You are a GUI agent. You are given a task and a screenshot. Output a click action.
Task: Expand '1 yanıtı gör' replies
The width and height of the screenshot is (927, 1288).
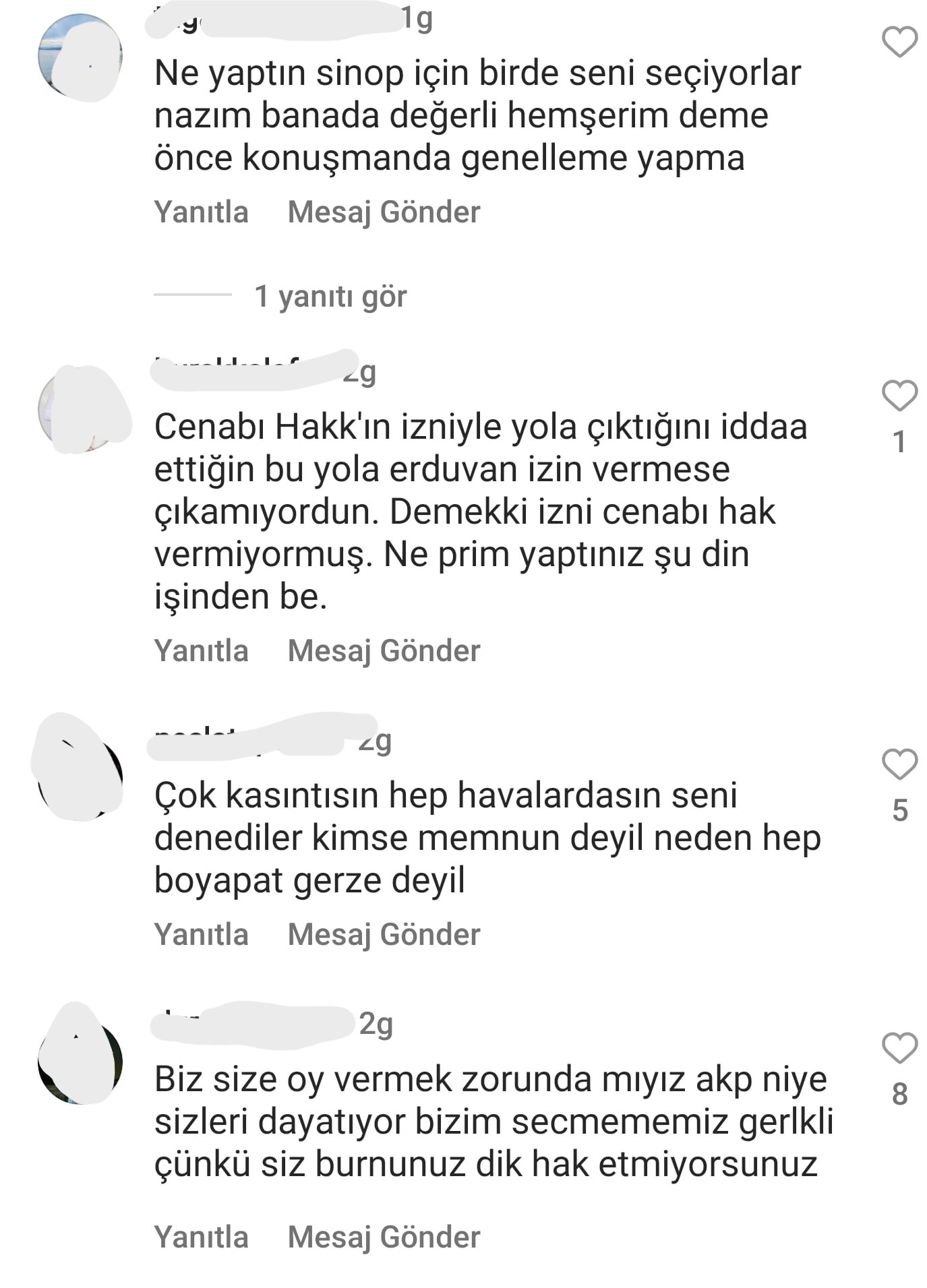(x=330, y=297)
